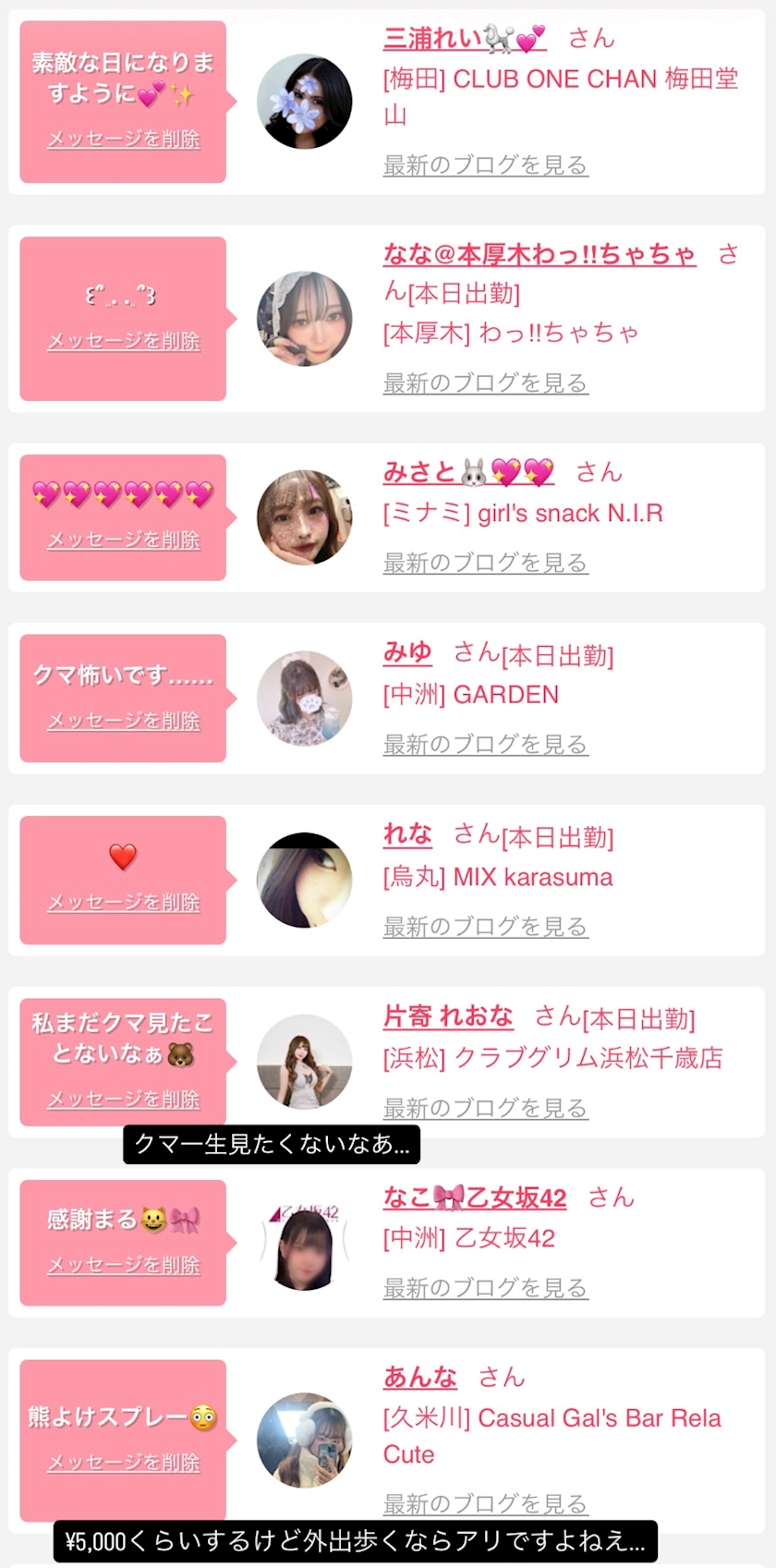Open 三浦れい's profile name link
776x1568 pixels.
(x=464, y=38)
